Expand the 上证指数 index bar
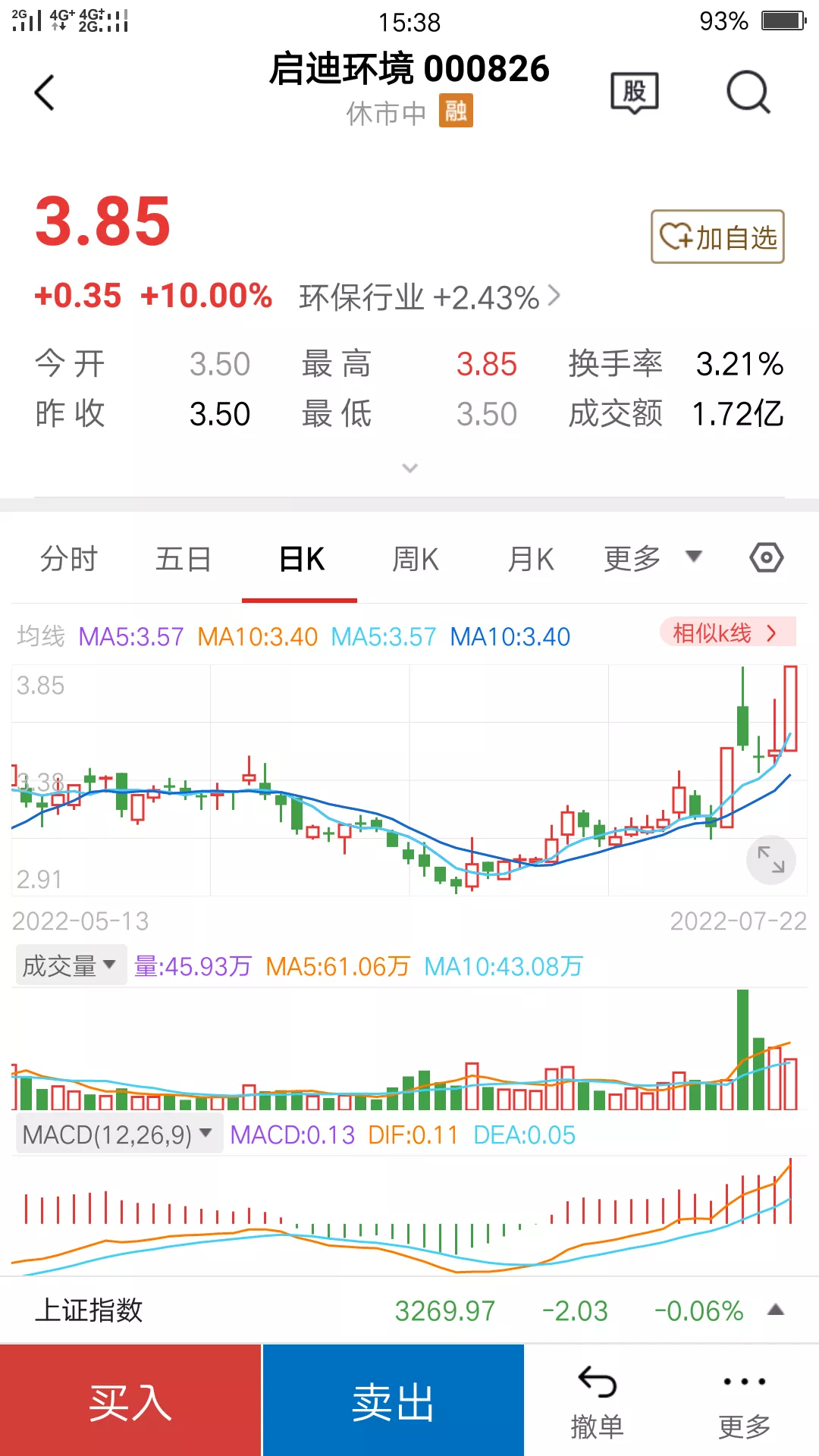819x1456 pixels. [775, 1310]
